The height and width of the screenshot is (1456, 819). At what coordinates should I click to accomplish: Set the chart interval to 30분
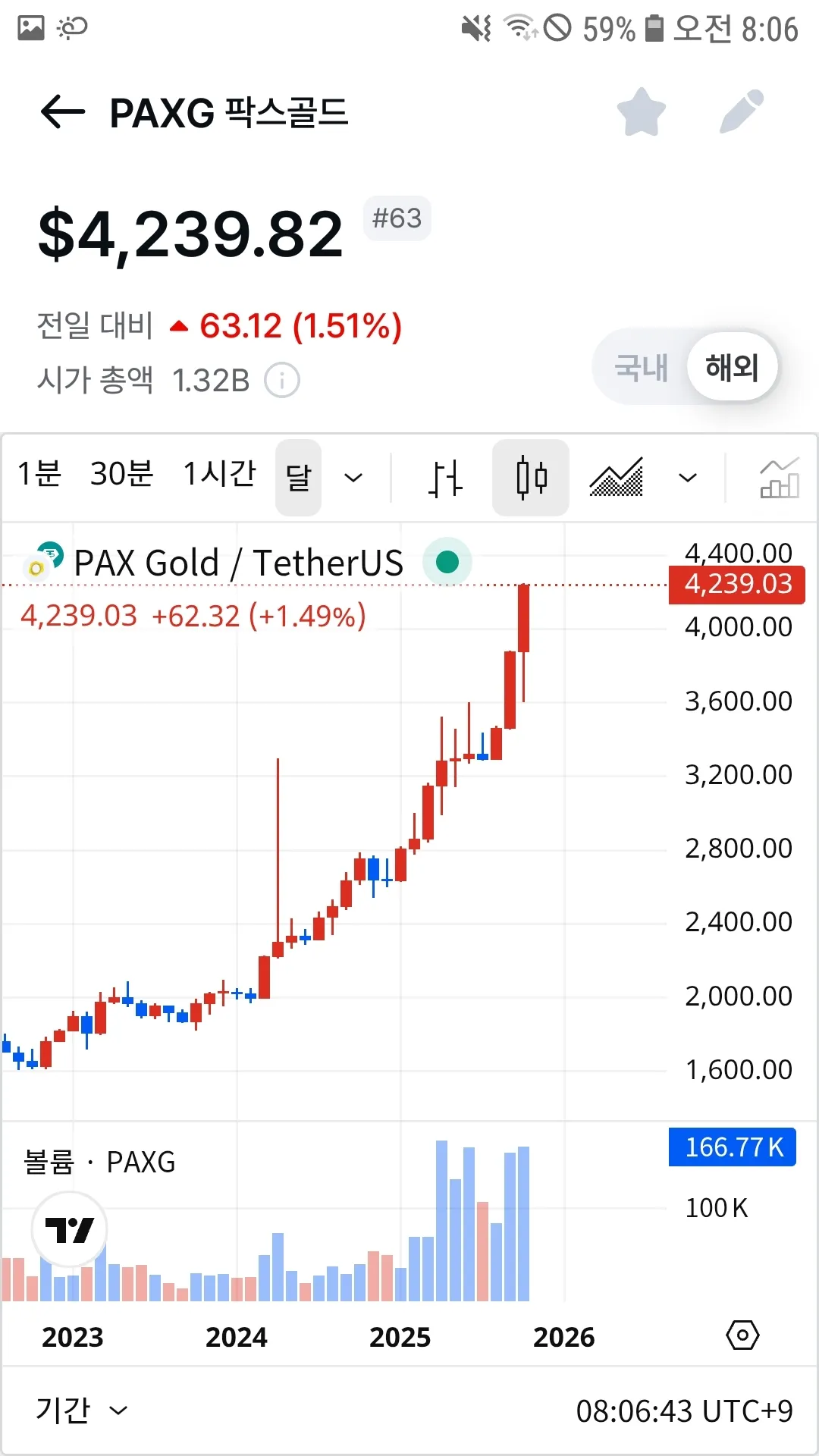pyautogui.click(x=121, y=475)
